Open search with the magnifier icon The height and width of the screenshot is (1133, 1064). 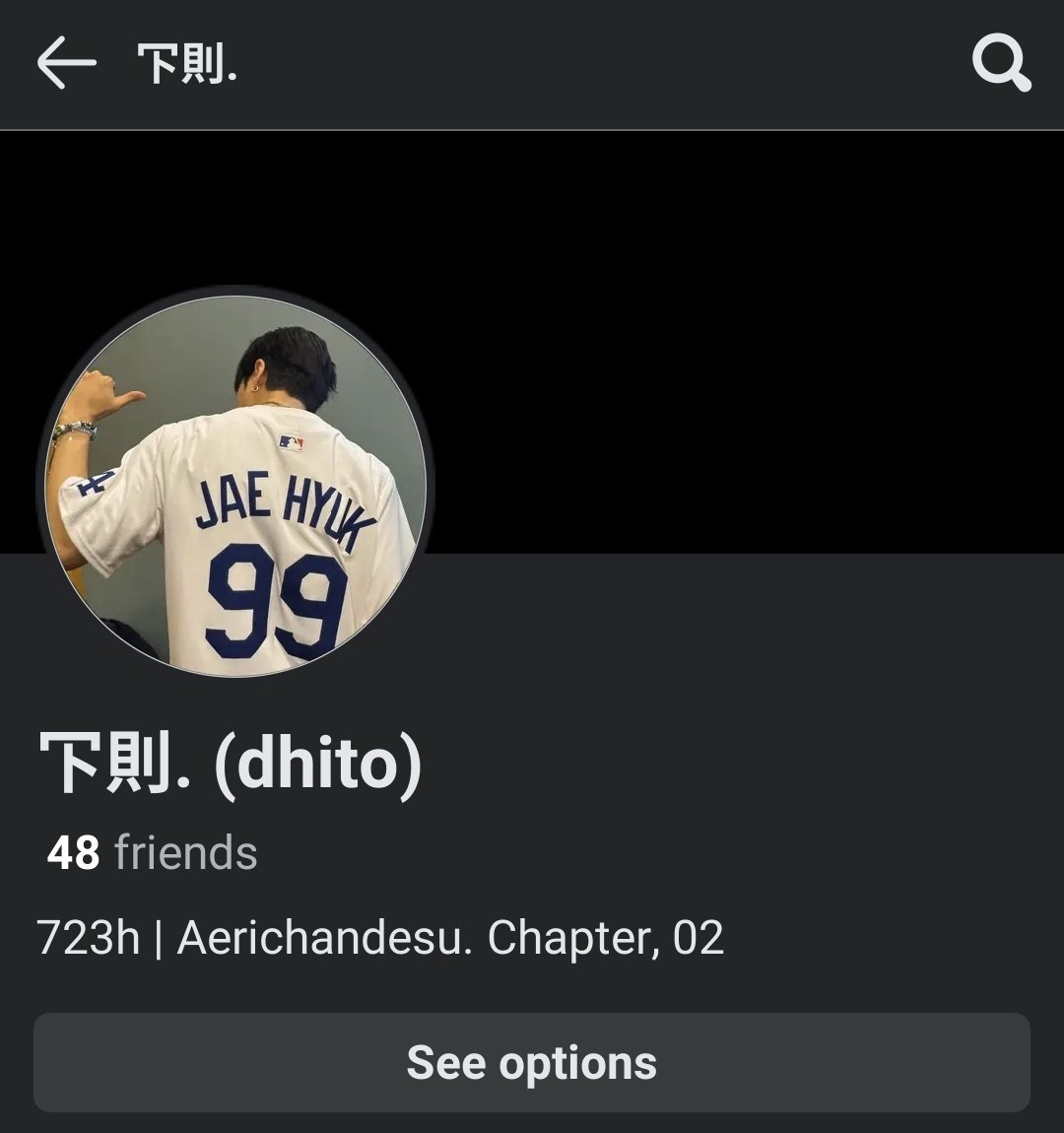click(x=1001, y=64)
